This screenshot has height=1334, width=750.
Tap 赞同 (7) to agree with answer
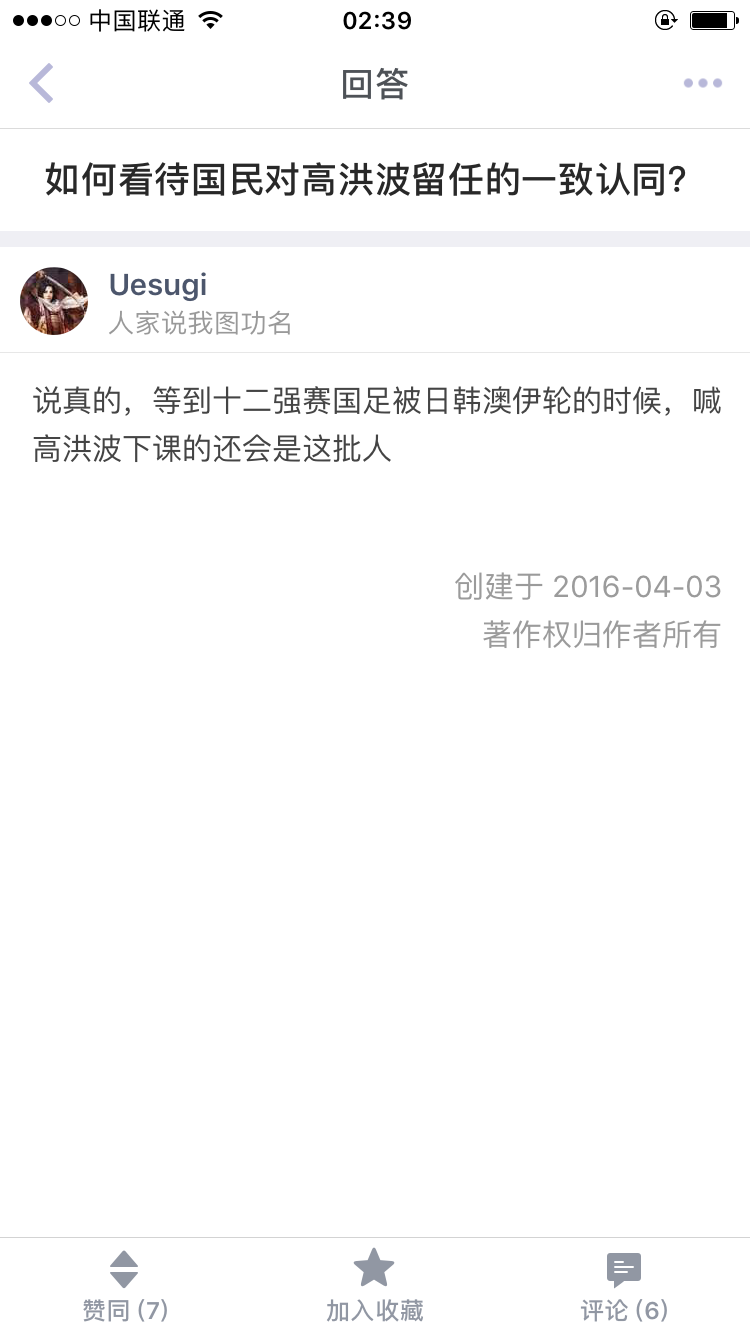123,1308
